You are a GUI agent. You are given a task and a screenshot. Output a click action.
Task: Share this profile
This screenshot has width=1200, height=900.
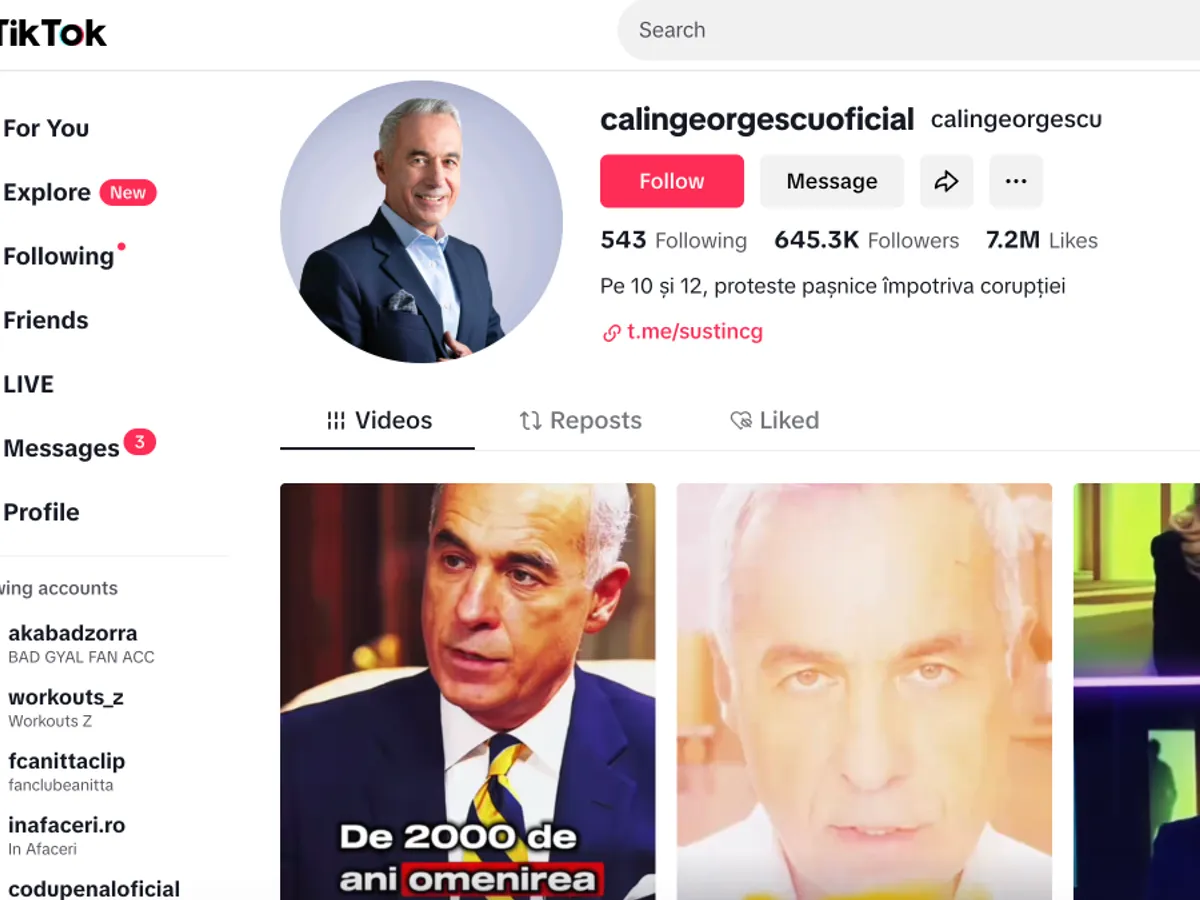tap(946, 181)
